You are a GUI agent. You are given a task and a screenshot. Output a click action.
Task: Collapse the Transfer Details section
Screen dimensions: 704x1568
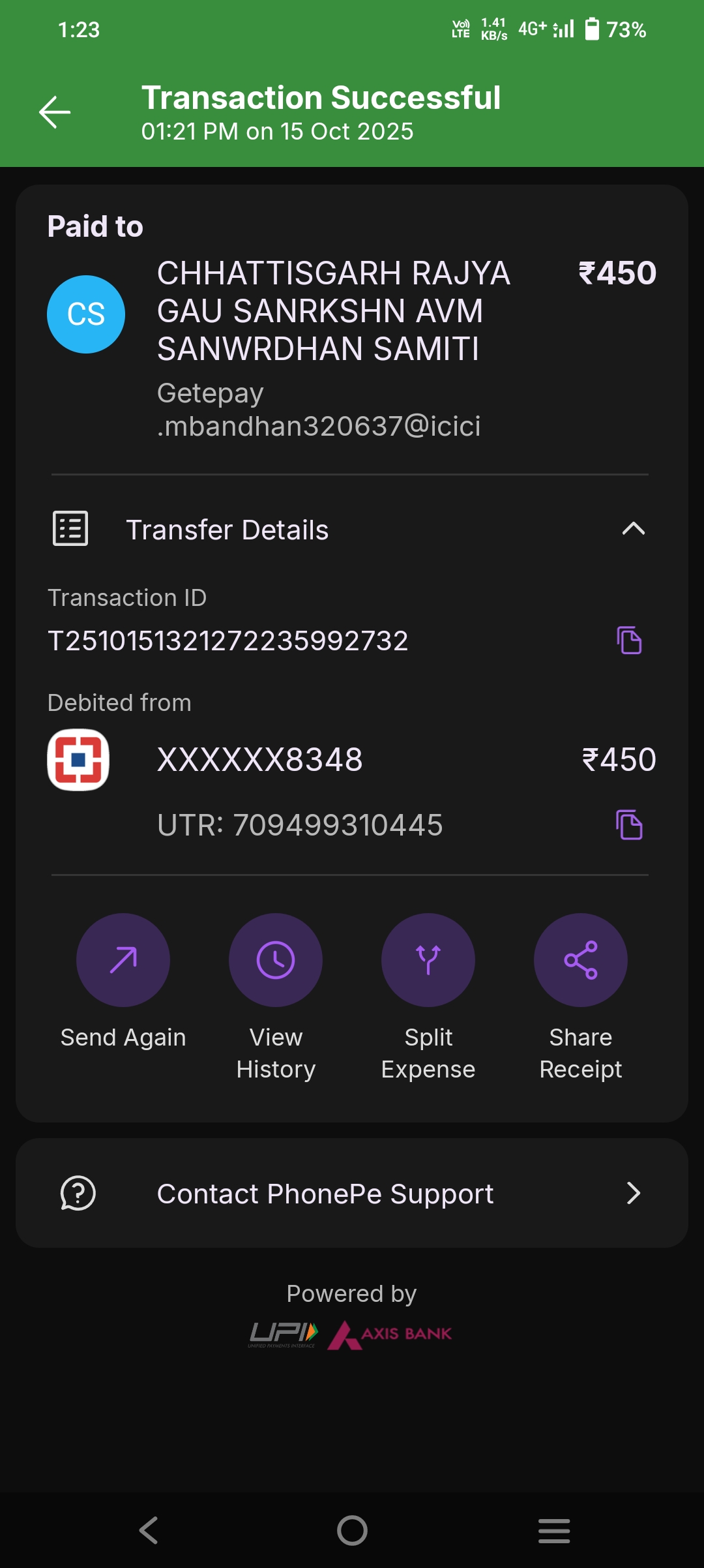click(x=633, y=529)
